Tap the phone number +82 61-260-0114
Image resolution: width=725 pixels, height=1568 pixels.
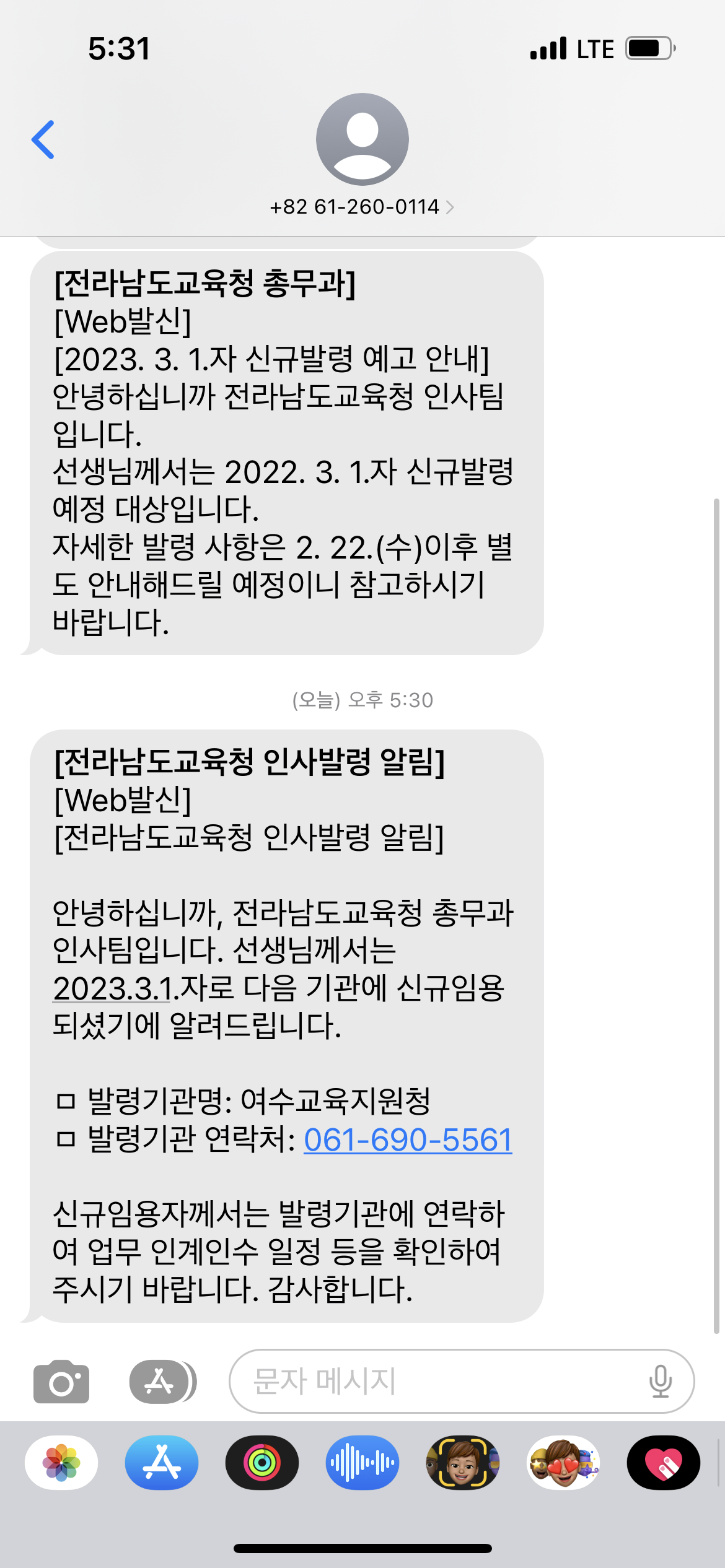point(354,207)
